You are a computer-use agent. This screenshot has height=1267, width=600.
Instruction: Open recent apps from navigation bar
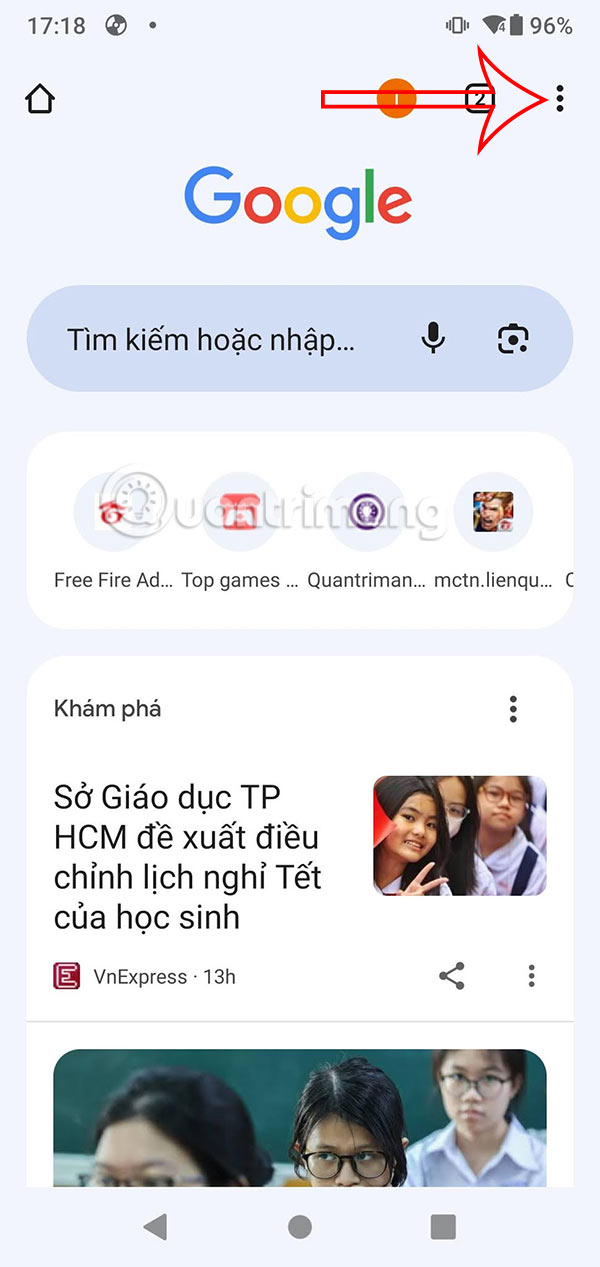click(x=443, y=1227)
